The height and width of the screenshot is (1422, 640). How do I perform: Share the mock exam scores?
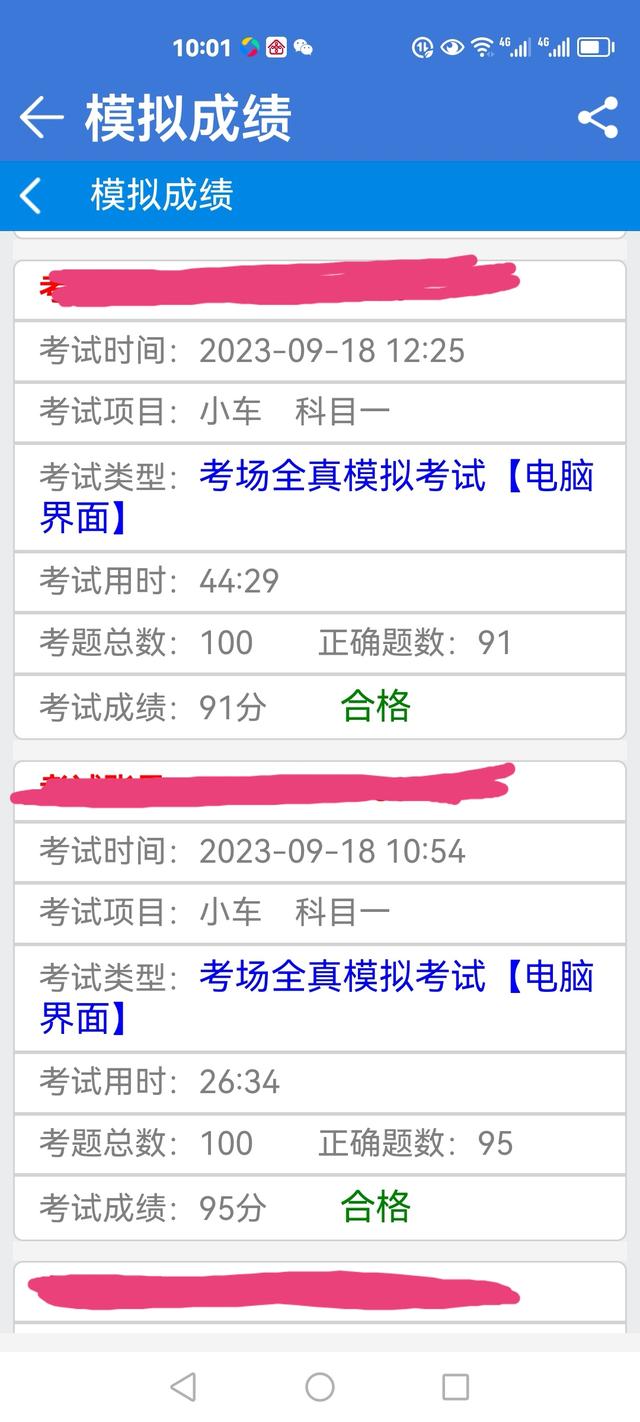pos(598,118)
